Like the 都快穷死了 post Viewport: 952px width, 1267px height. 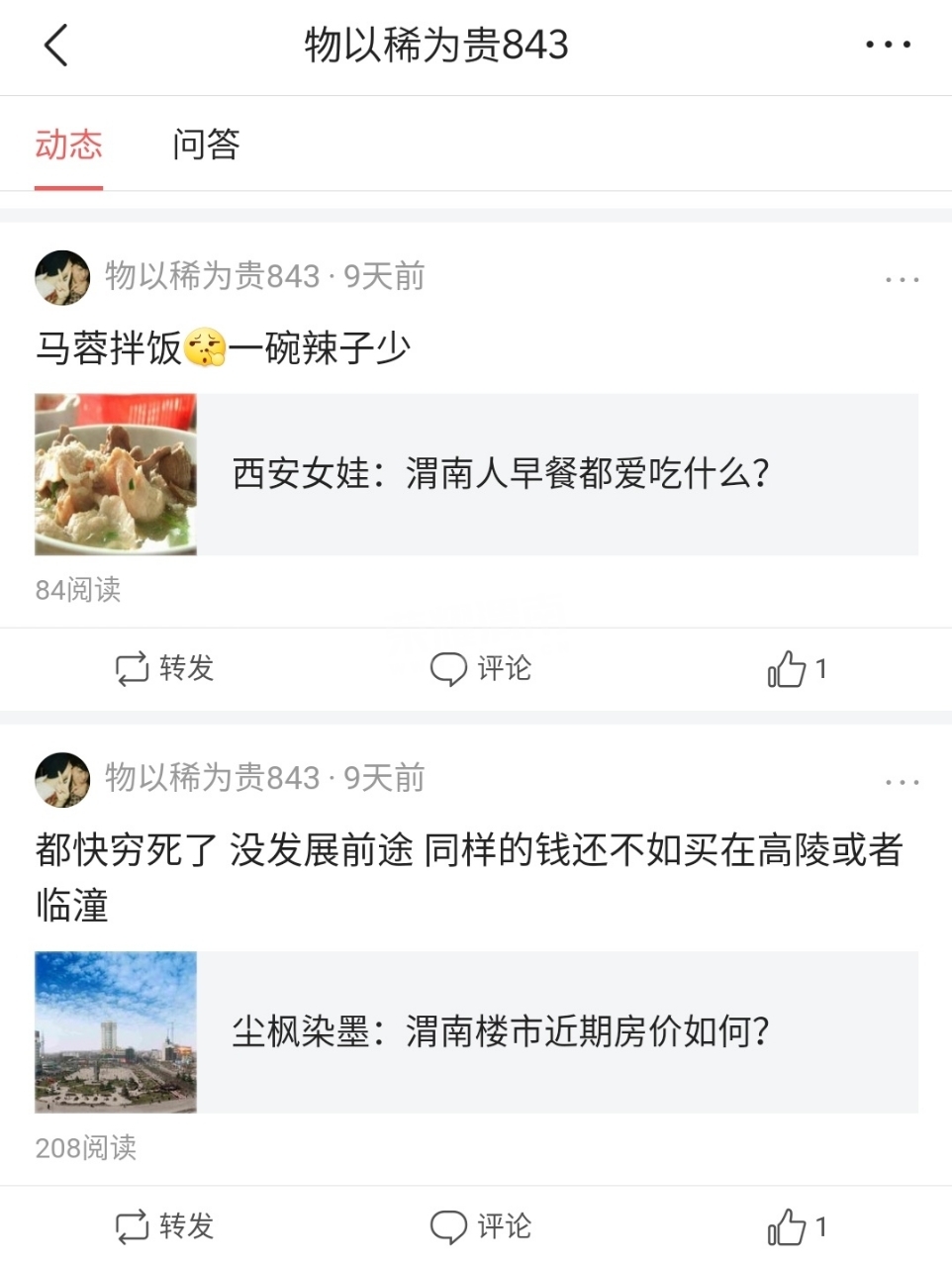(796, 1227)
